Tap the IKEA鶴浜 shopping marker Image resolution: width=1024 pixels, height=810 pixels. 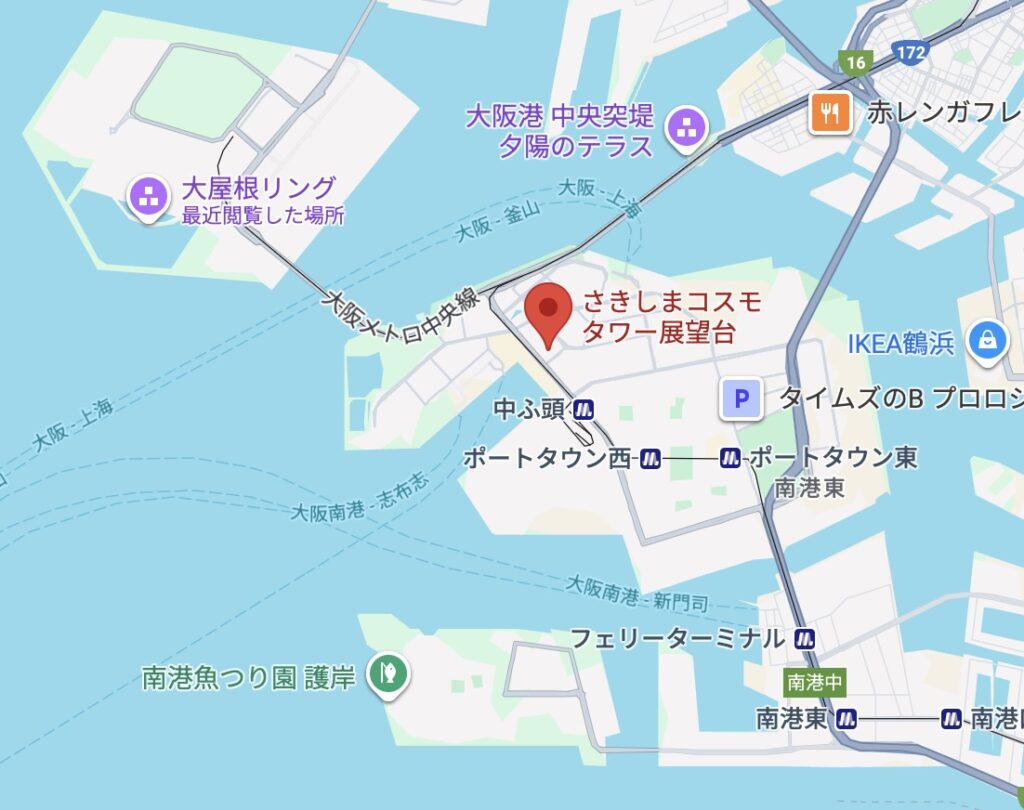tap(987, 340)
